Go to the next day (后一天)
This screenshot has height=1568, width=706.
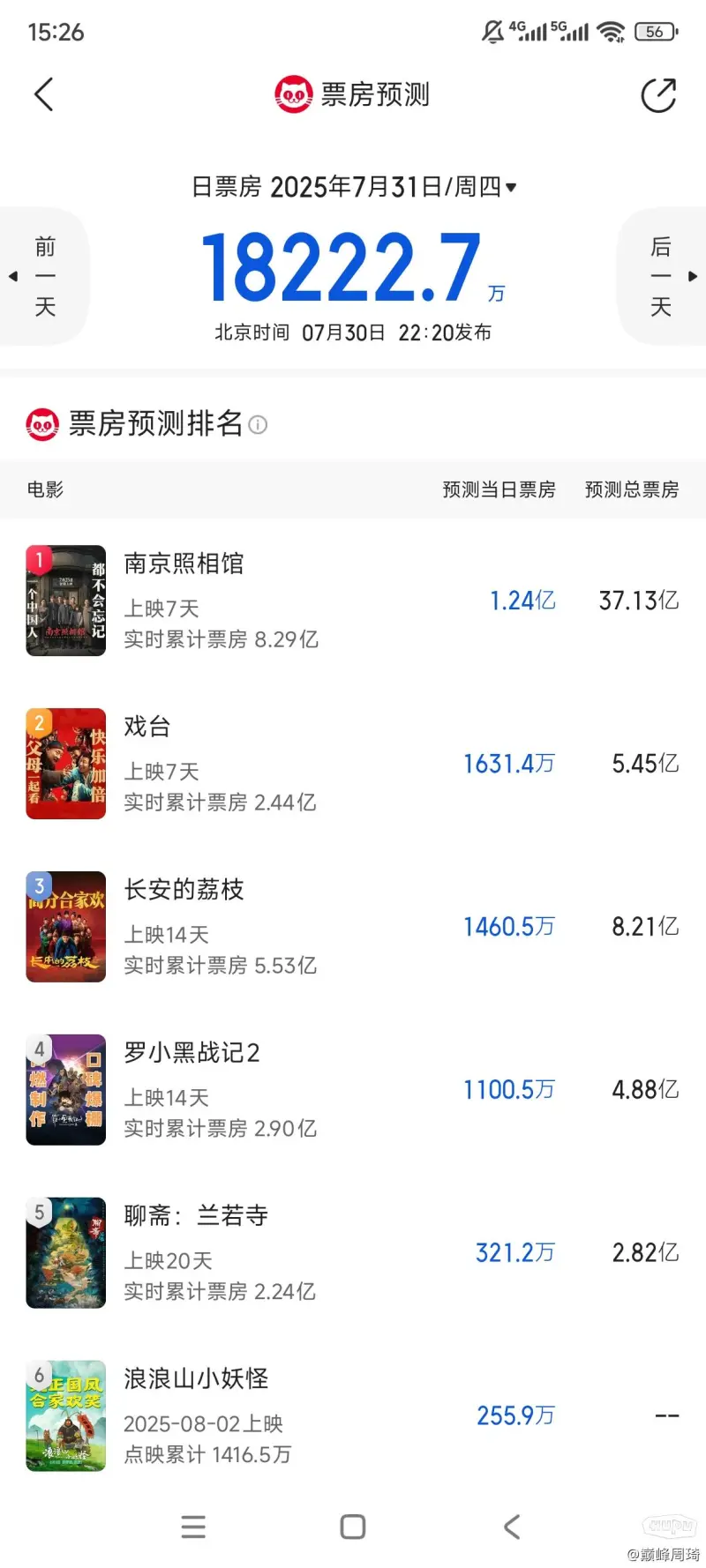click(x=662, y=276)
